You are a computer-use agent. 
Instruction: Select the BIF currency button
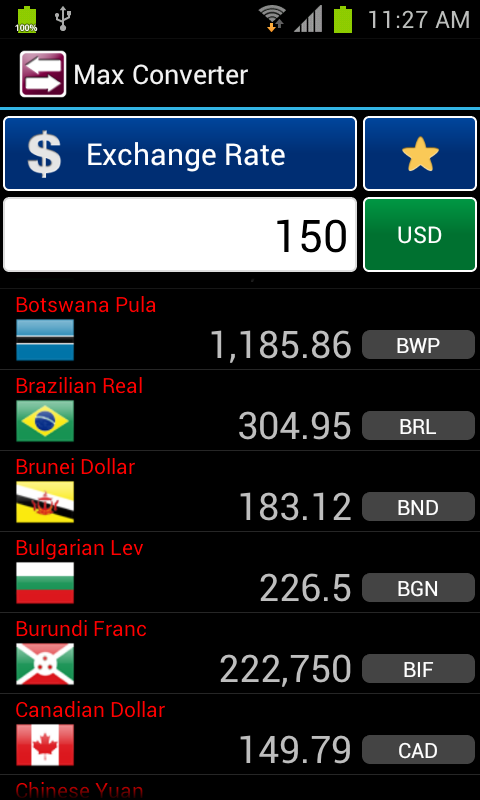click(418, 669)
